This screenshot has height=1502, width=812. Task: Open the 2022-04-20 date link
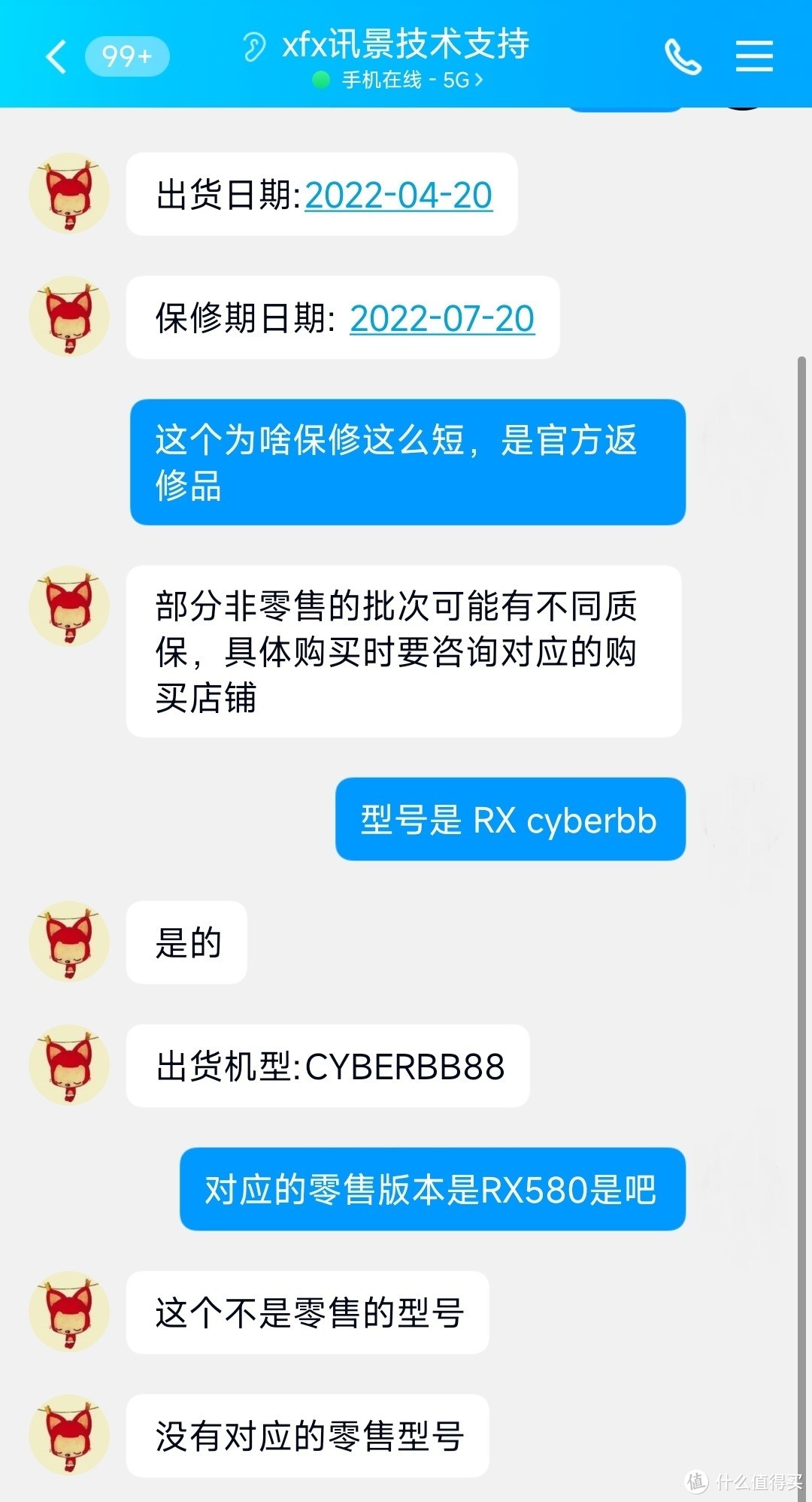(398, 196)
